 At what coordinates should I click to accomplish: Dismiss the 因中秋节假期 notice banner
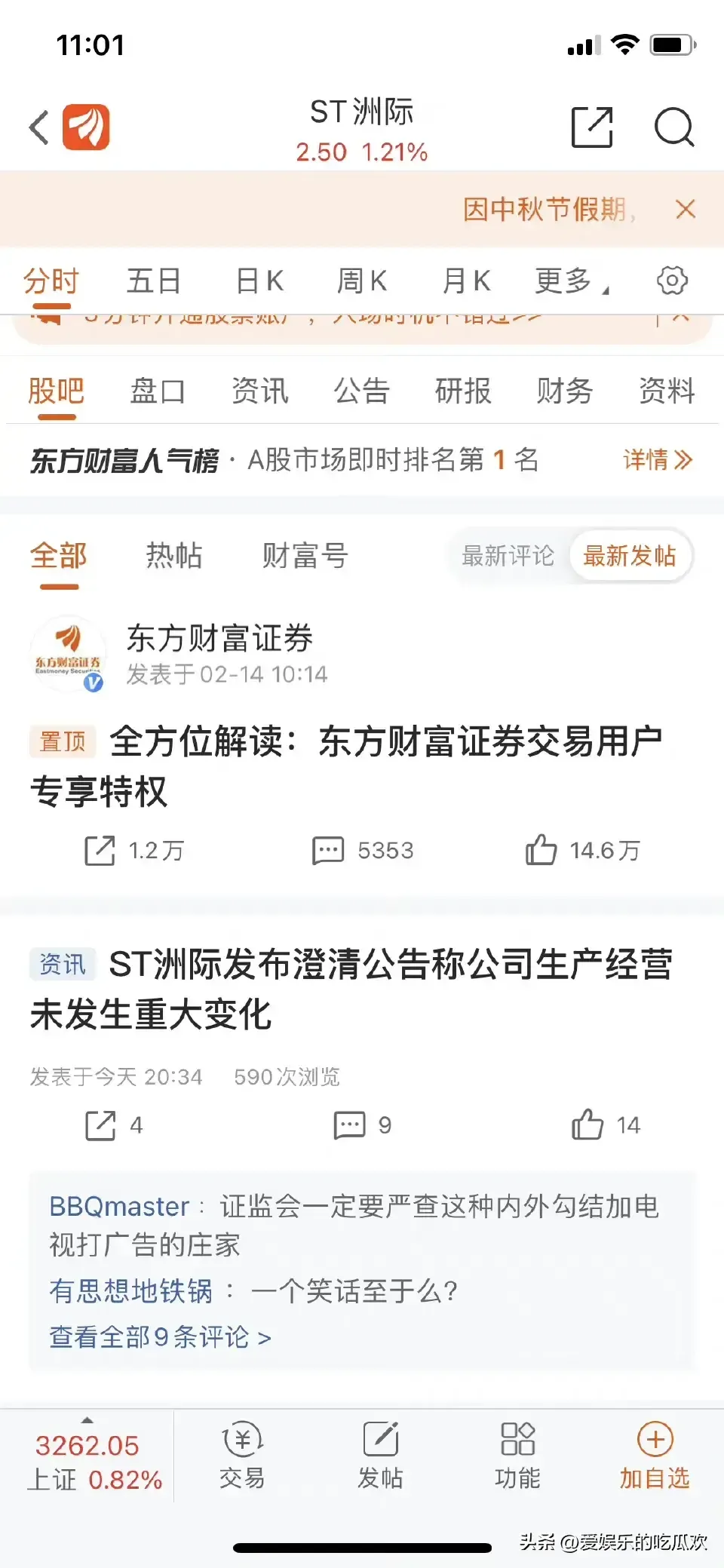pos(685,209)
